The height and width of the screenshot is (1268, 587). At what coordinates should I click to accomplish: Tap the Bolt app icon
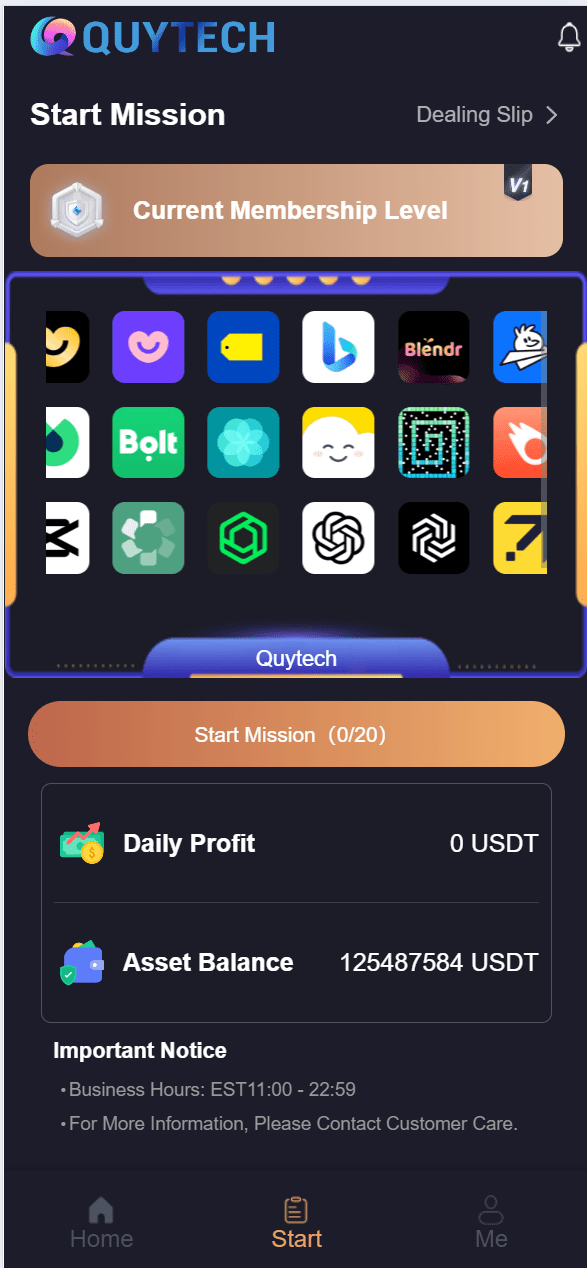pos(148,442)
